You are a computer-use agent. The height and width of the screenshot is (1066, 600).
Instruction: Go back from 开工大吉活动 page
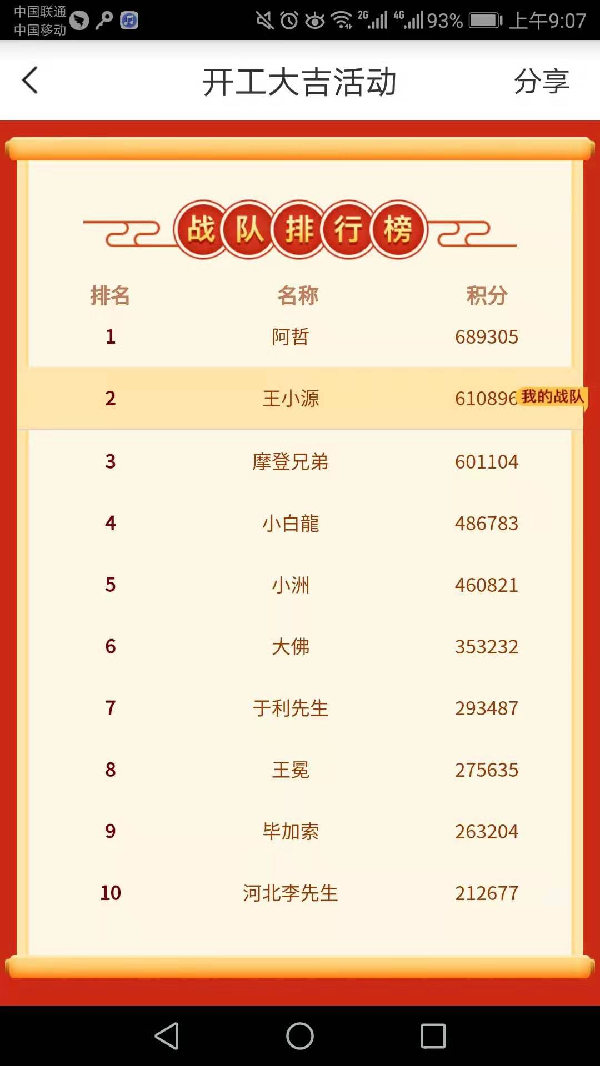pos(30,81)
